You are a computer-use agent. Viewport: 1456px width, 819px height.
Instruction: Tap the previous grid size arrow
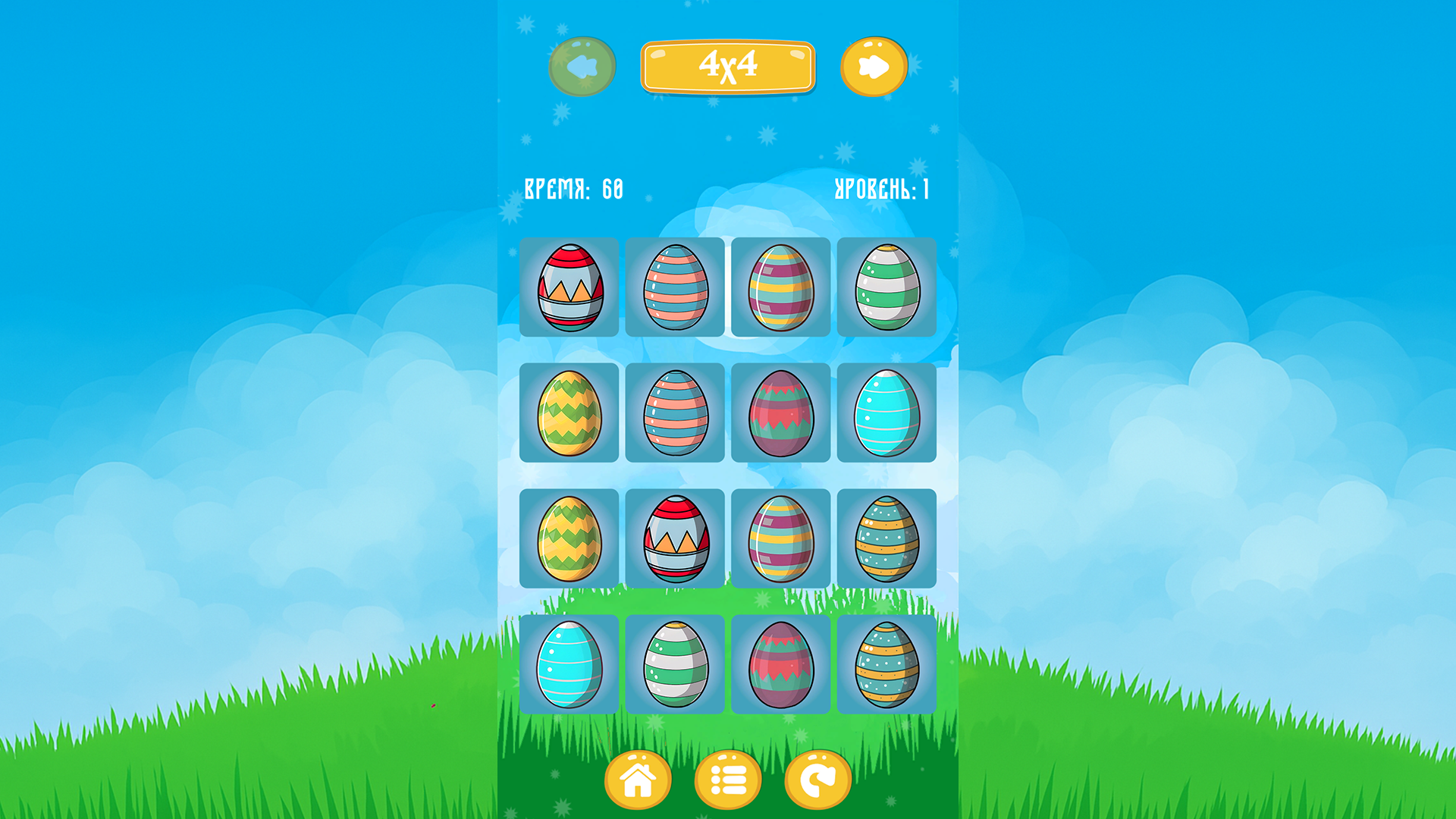click(582, 67)
